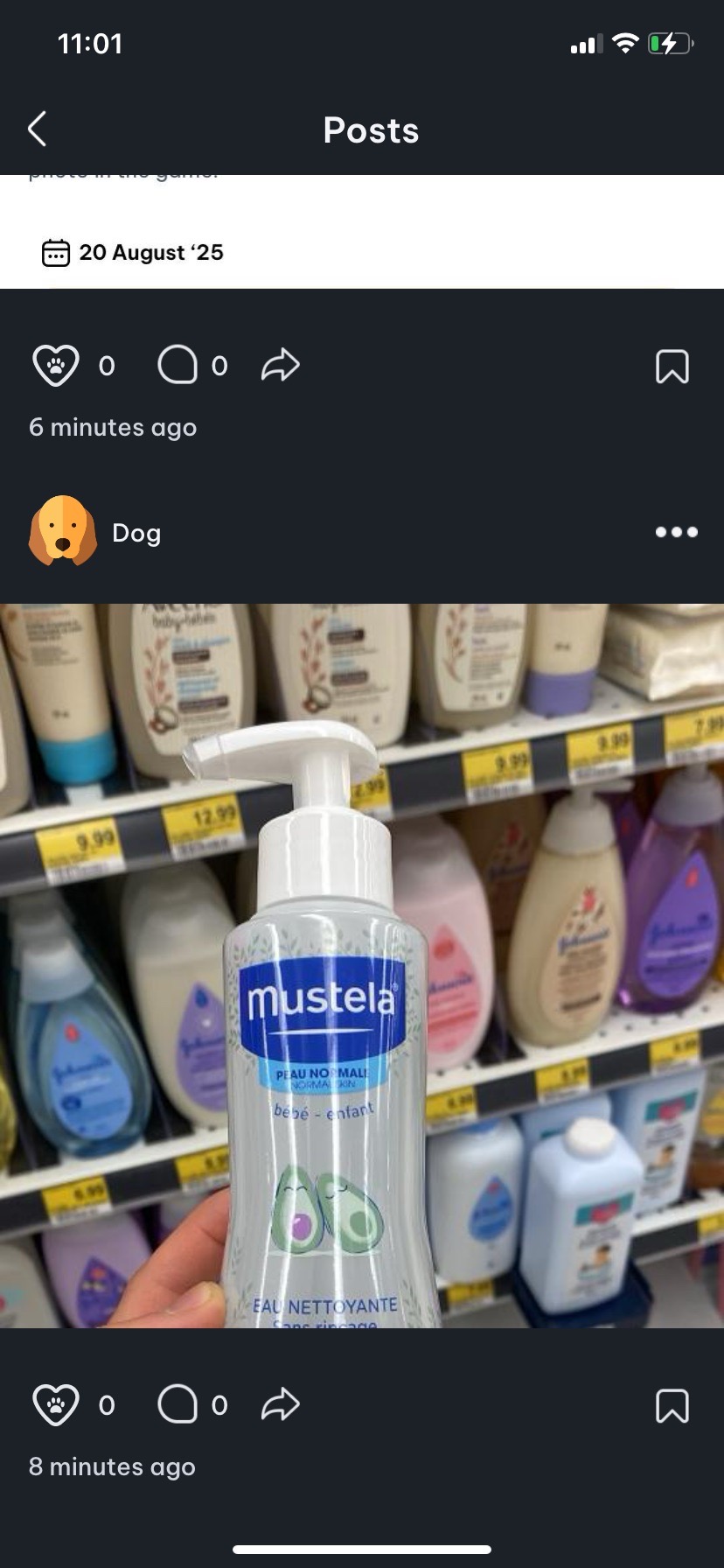The height and width of the screenshot is (1568, 724).
Task: Open the calendar icon beside the date
Action: (55, 252)
